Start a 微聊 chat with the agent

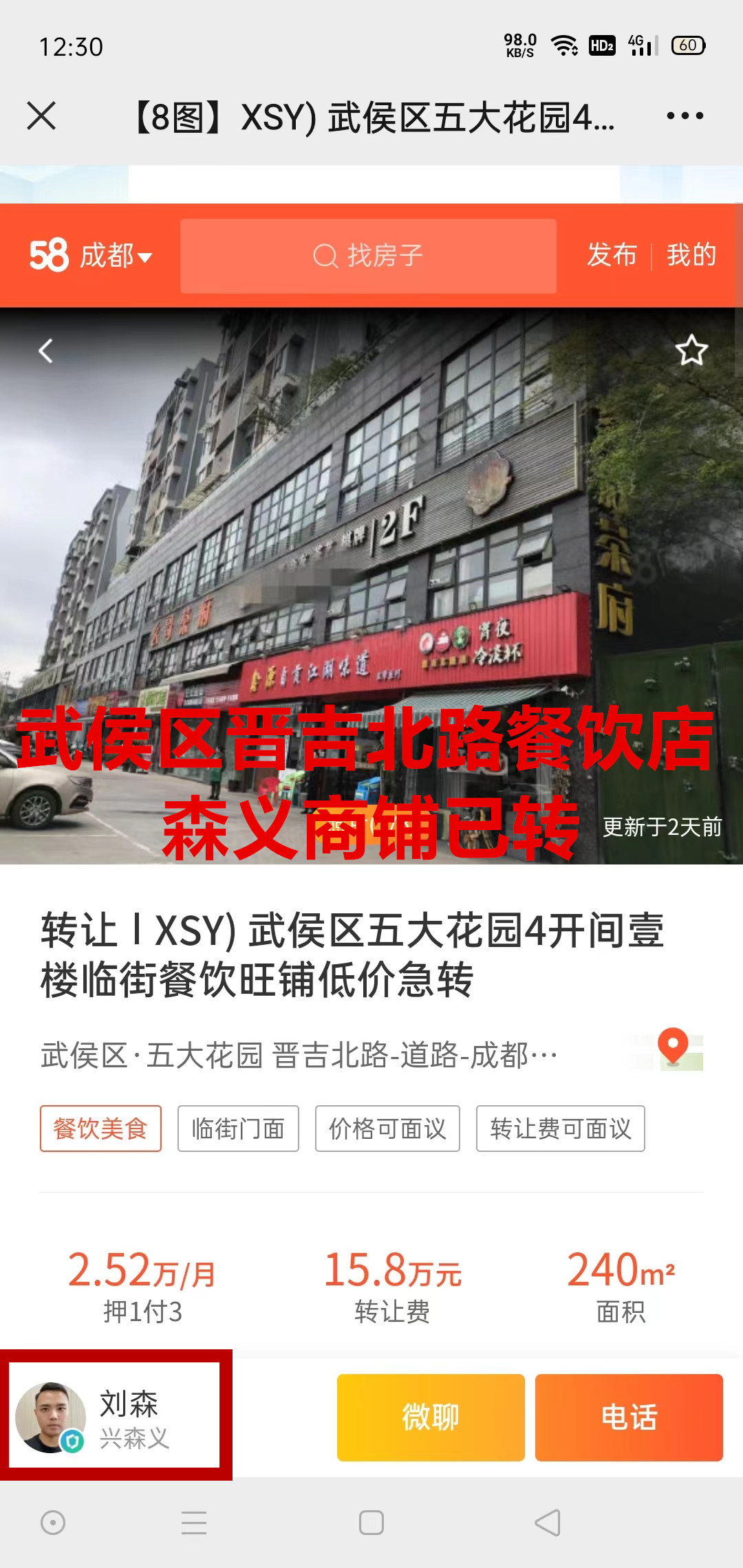tap(431, 1417)
